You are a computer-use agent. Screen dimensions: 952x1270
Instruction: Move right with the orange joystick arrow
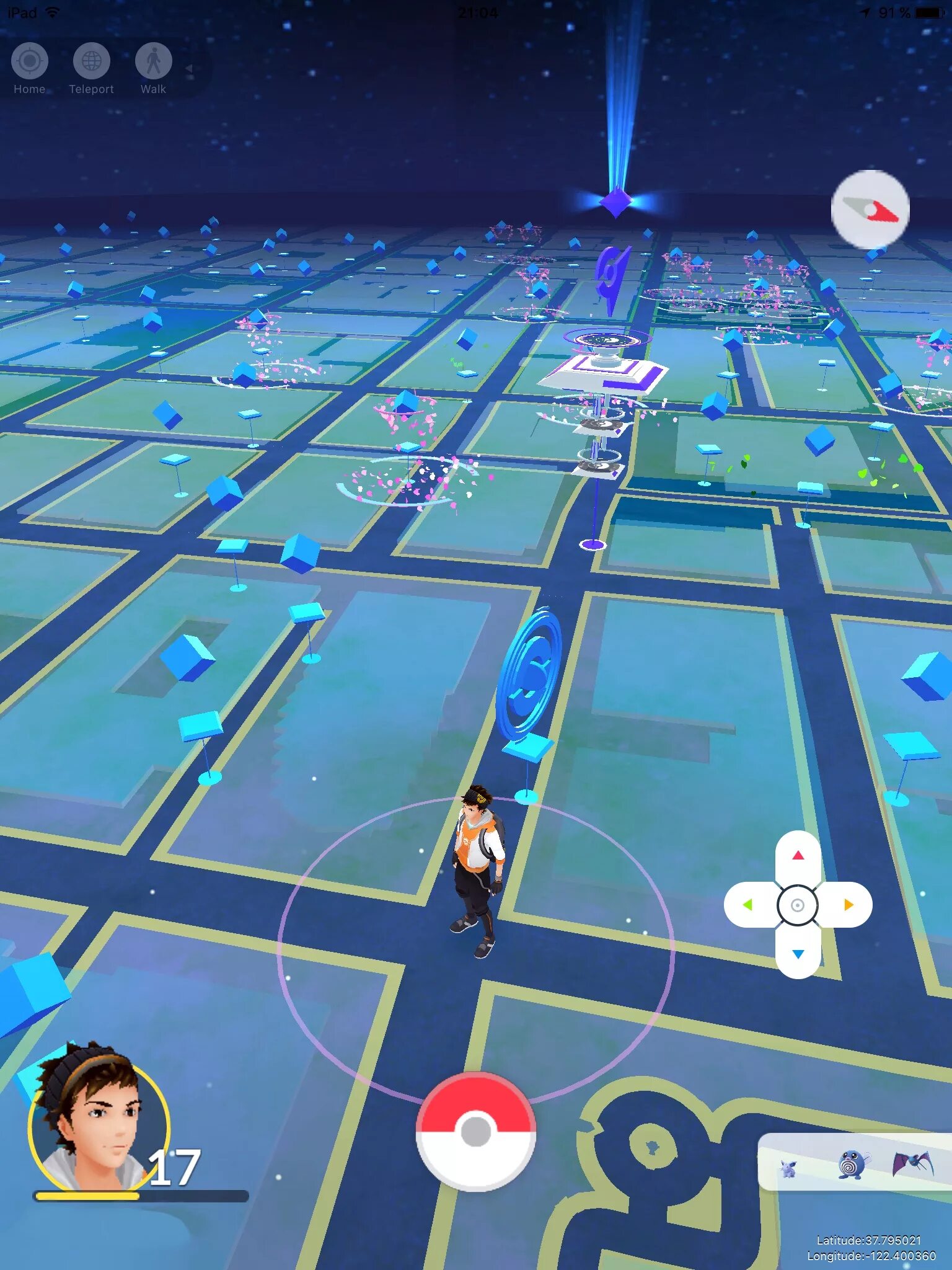pos(848,905)
